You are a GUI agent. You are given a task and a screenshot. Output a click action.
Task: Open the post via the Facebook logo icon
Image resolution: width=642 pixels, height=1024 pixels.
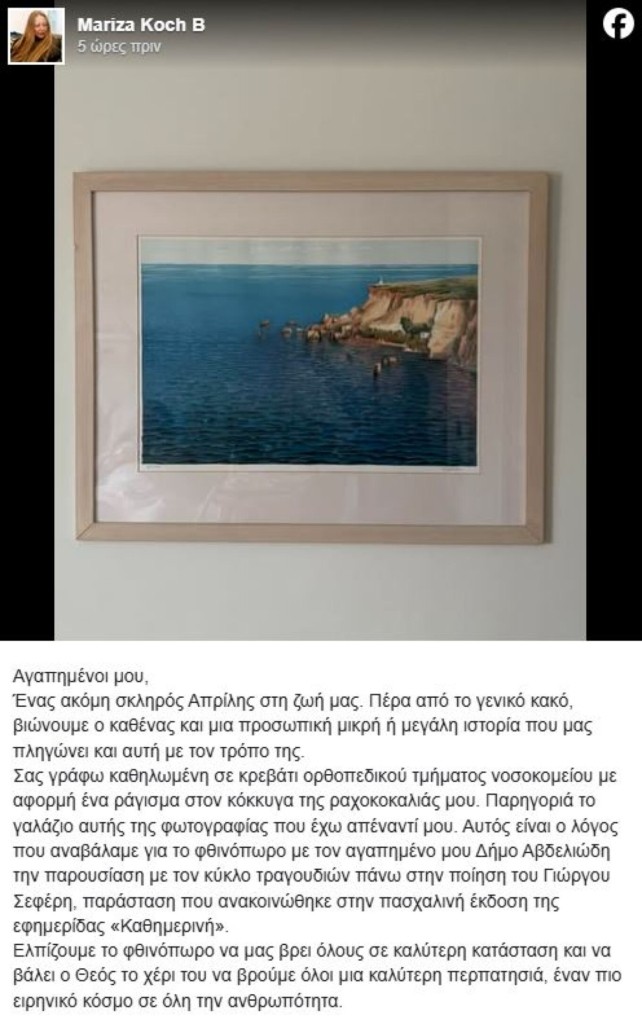pyautogui.click(x=618, y=23)
